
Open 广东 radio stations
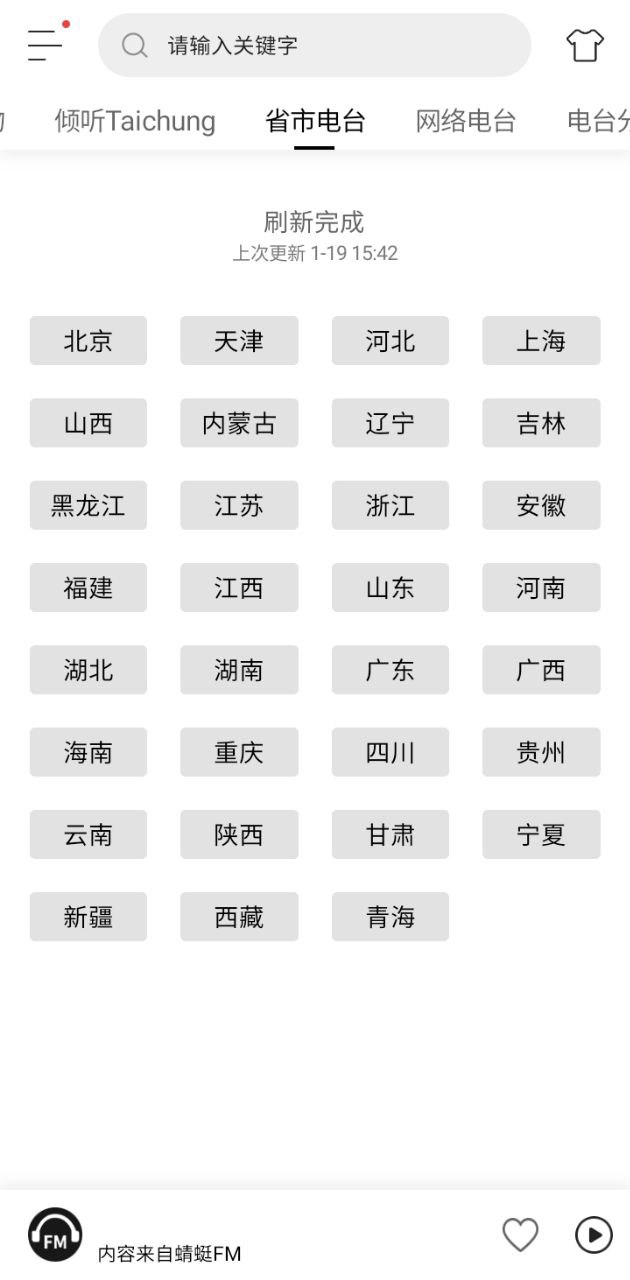390,670
